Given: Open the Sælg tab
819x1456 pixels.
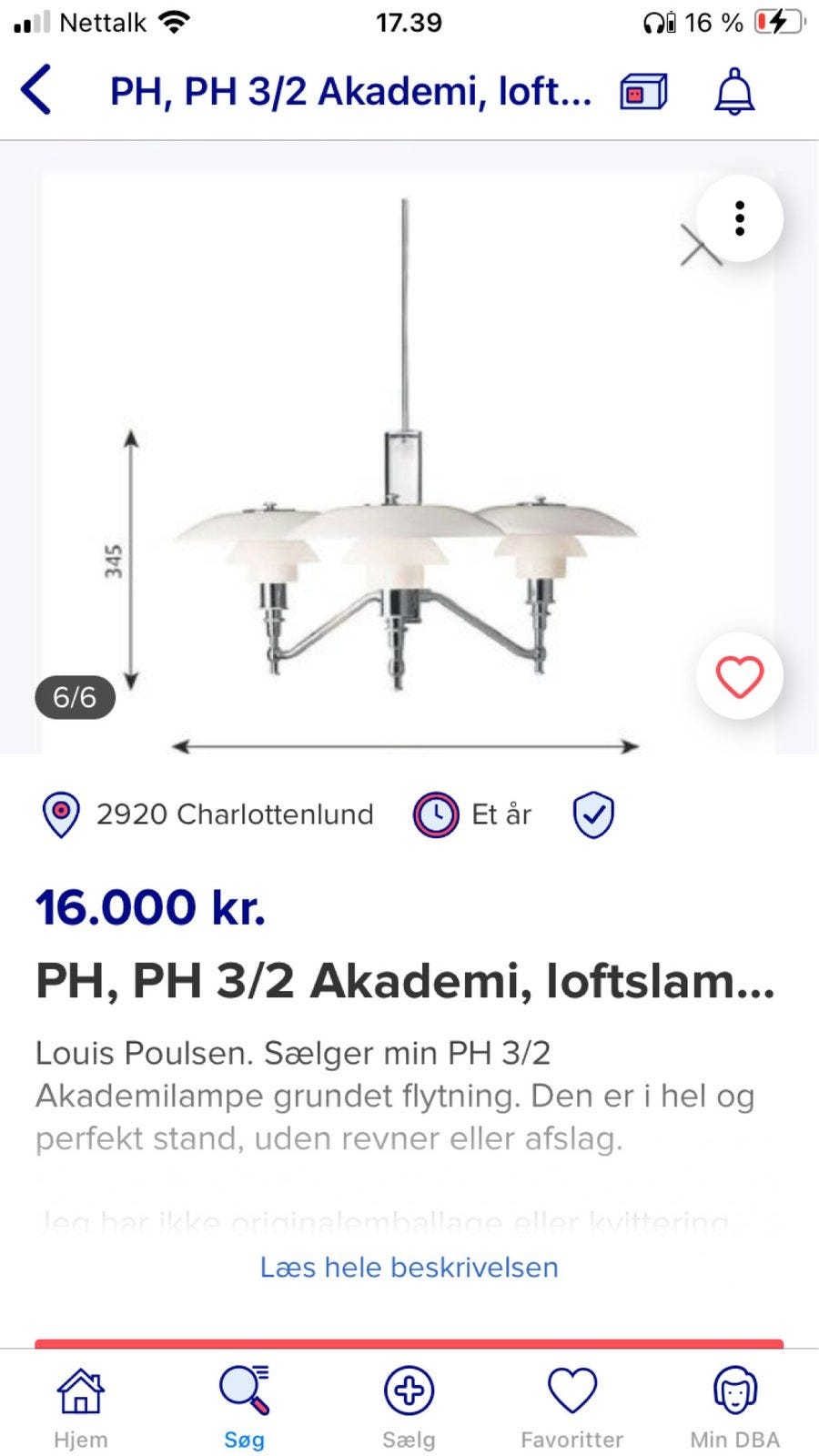Looking at the screenshot, I should click(x=409, y=1406).
